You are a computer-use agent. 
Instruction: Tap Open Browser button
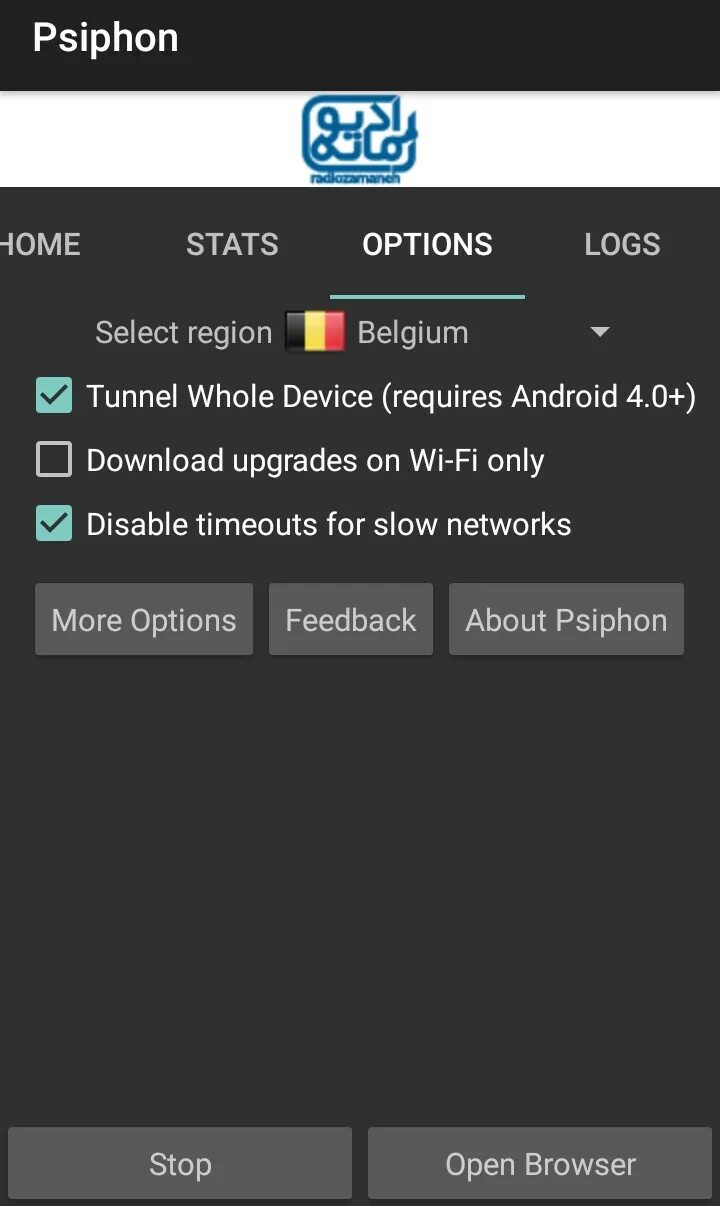click(x=540, y=1164)
